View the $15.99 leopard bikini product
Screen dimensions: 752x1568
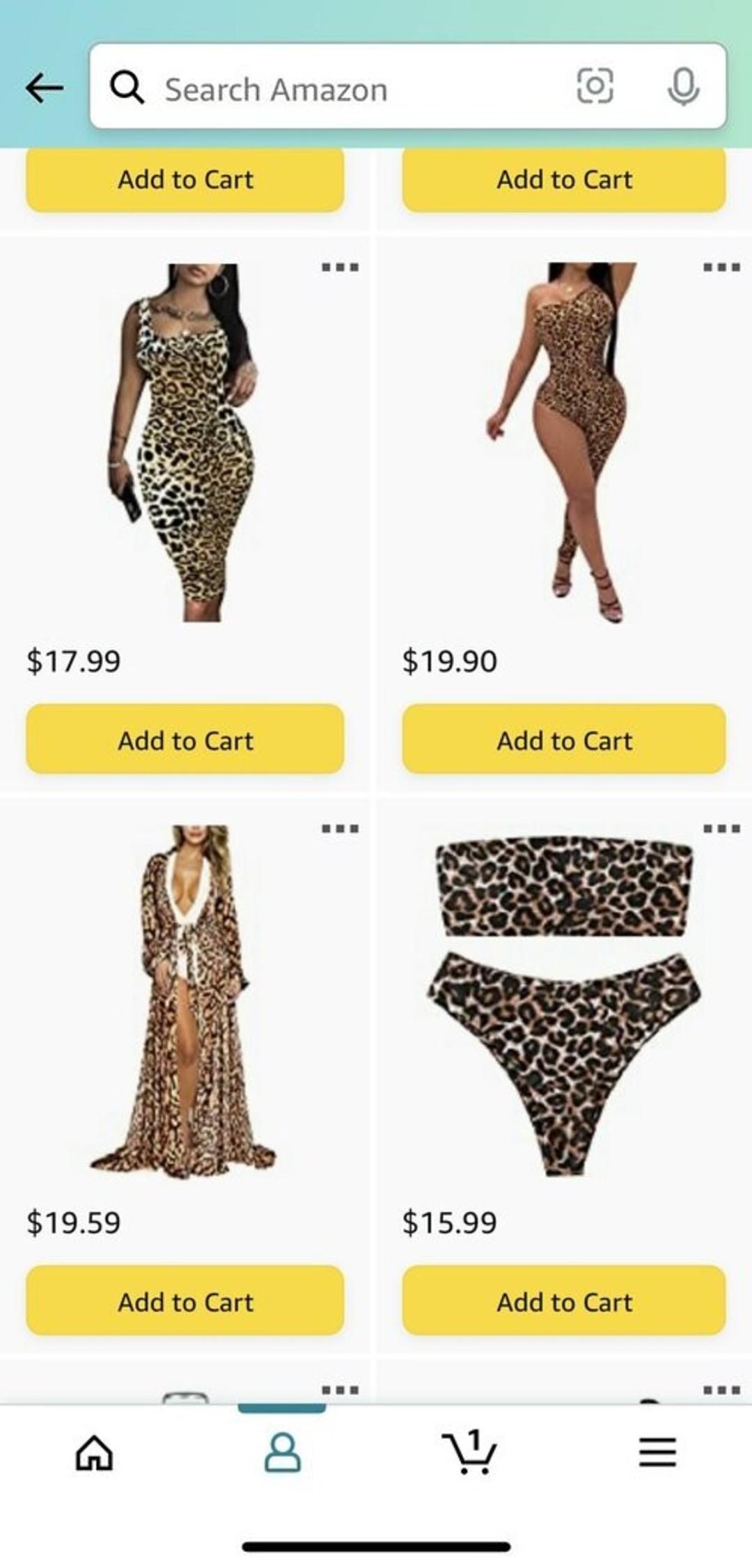tap(564, 1003)
